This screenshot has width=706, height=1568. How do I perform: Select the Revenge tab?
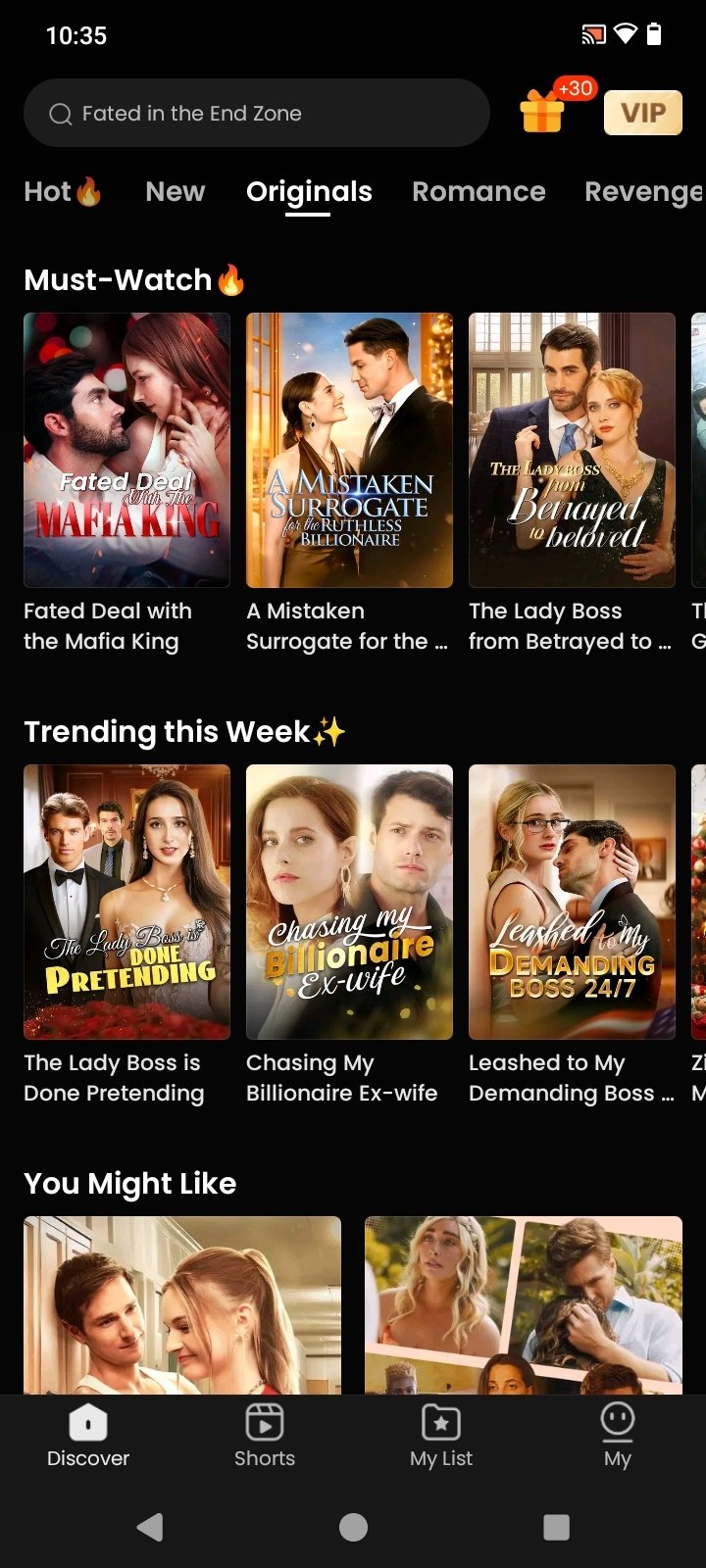coord(642,191)
